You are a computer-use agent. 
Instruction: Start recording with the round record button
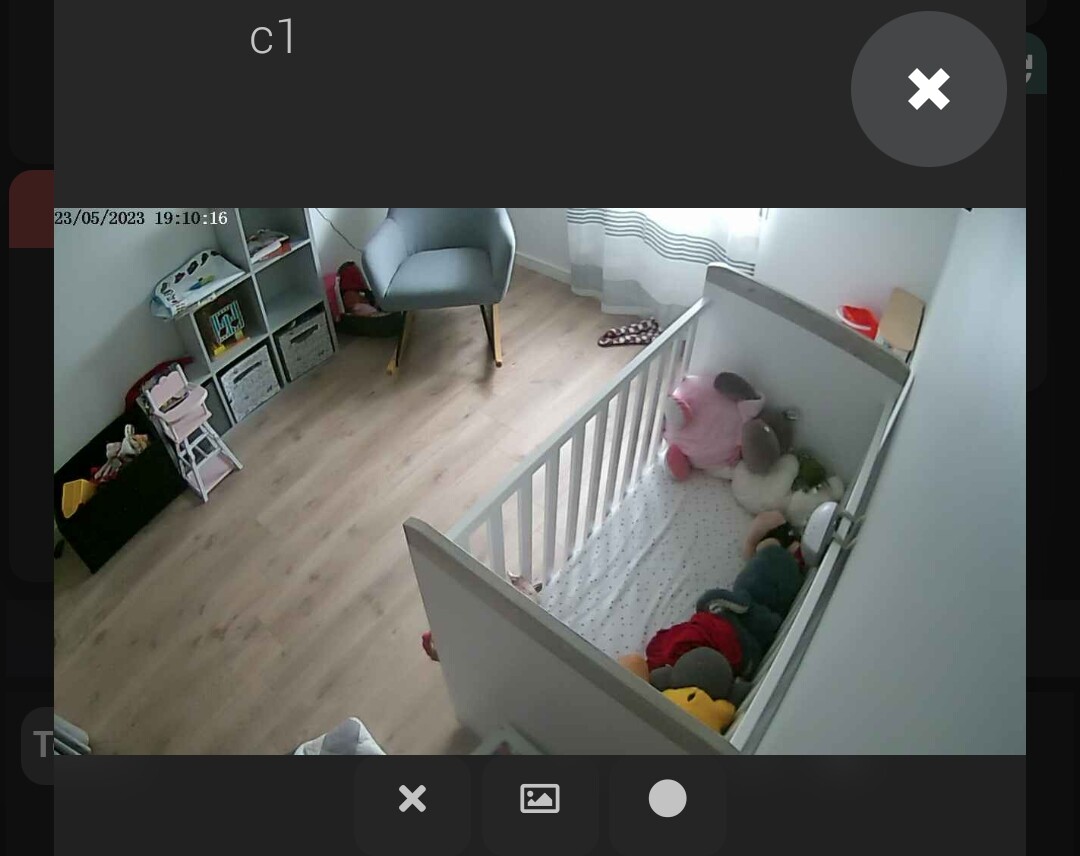pyautogui.click(x=667, y=798)
